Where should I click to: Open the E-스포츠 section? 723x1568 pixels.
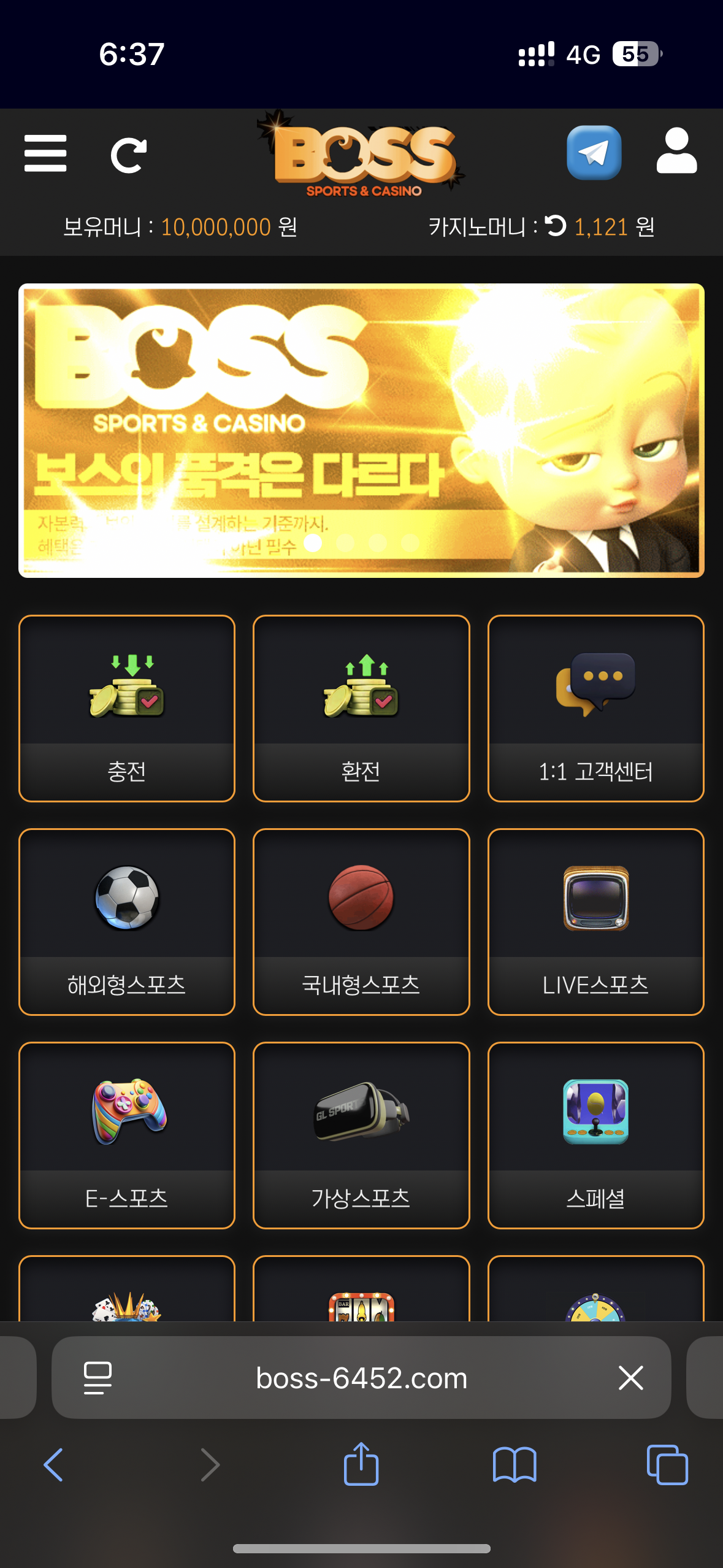(x=127, y=1136)
